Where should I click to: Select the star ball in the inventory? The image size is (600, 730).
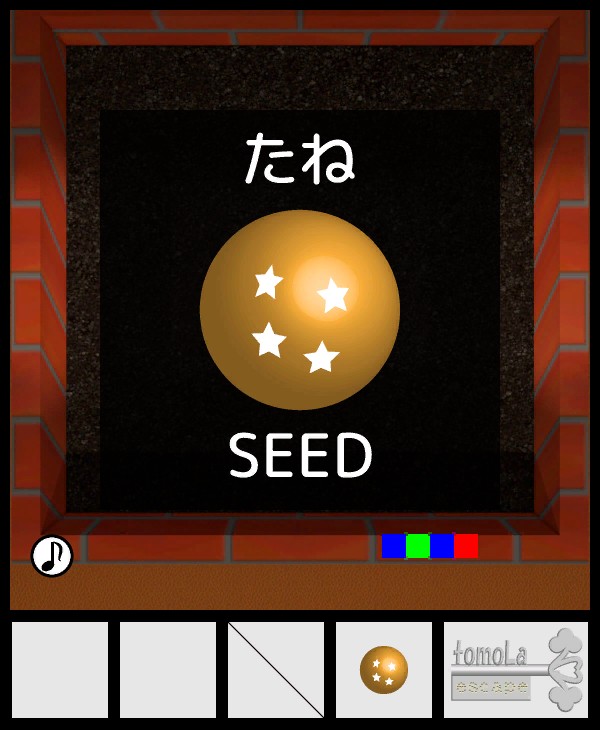coord(384,670)
